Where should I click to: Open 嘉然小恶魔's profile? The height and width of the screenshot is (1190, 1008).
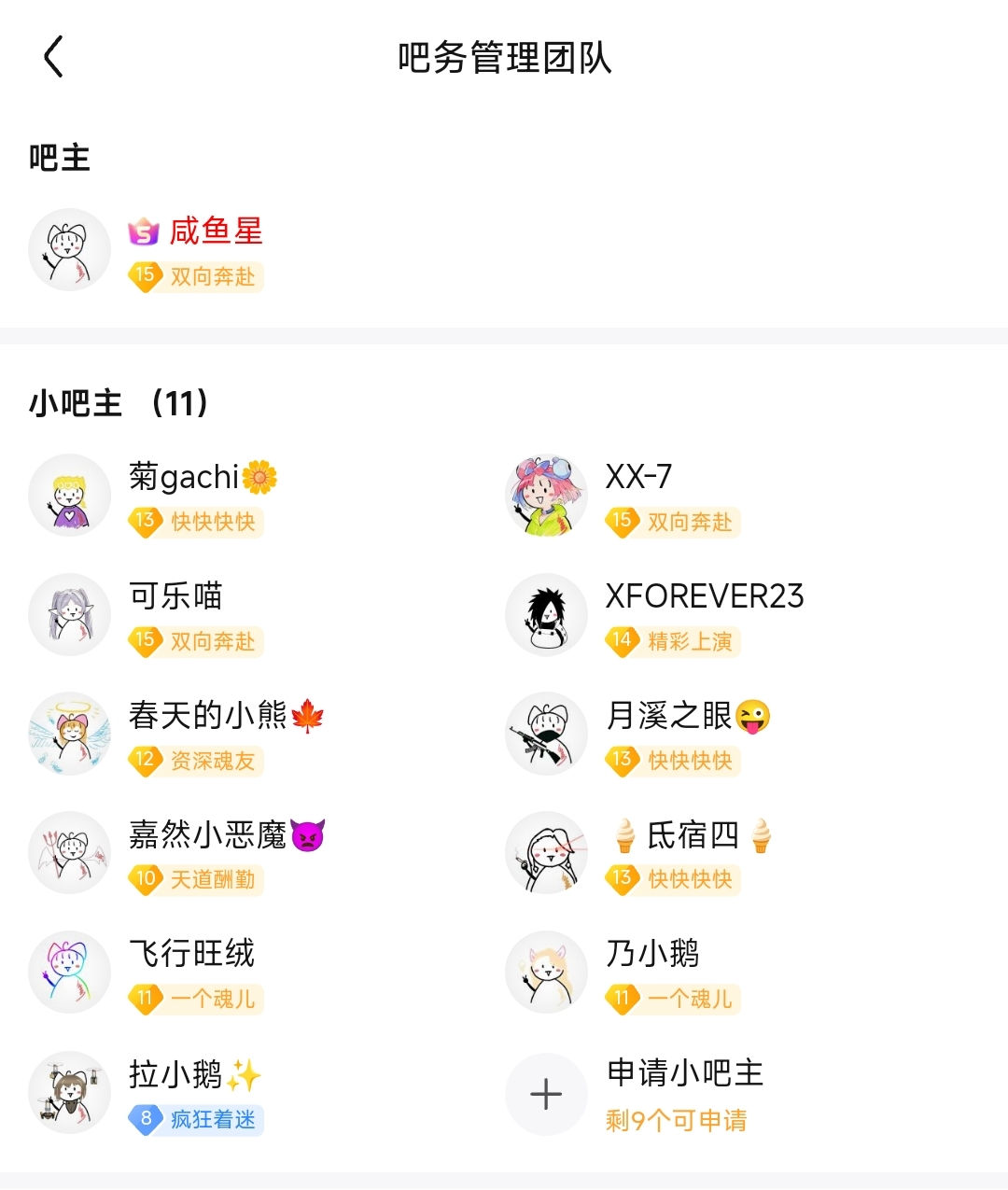pos(177,854)
